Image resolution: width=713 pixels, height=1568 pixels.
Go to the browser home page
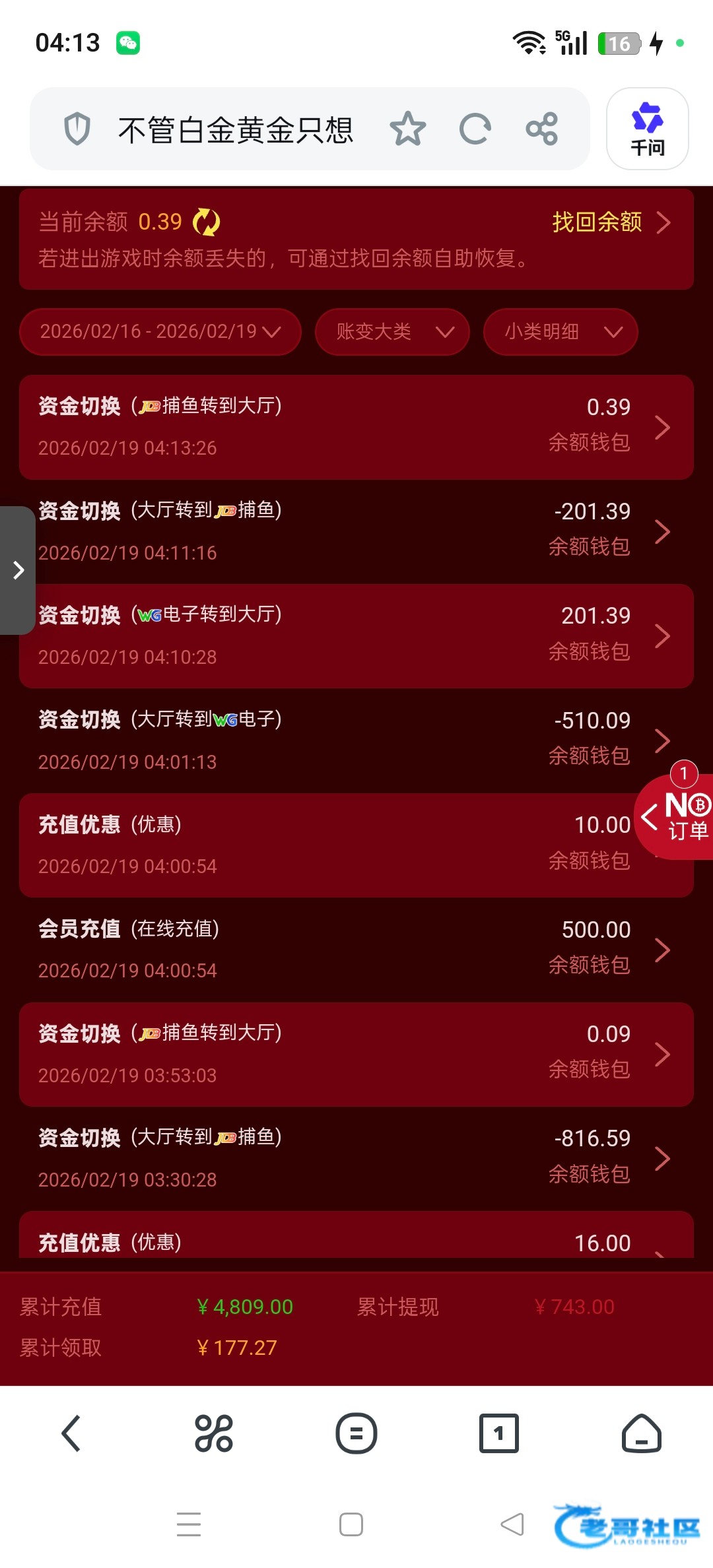pos(641,1433)
